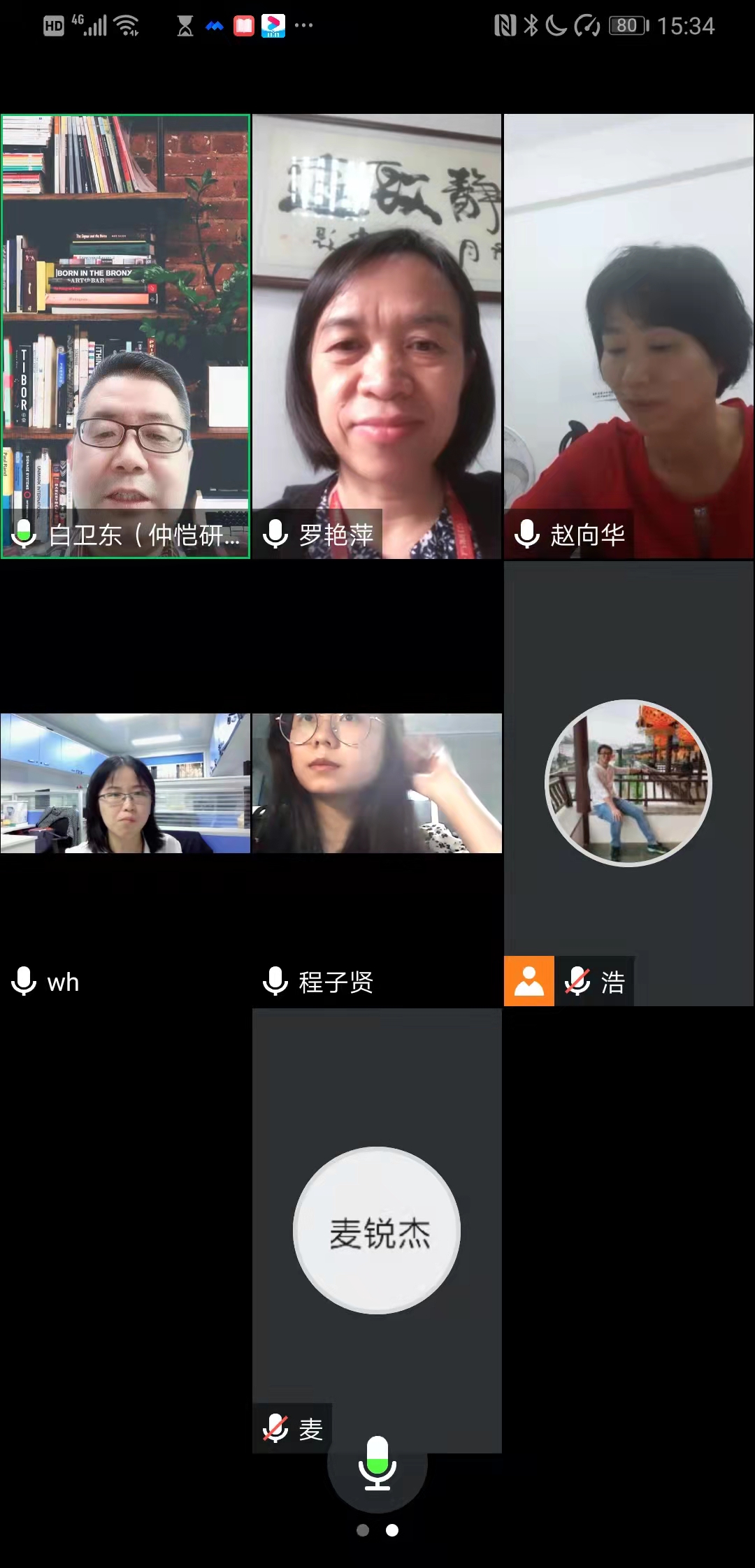Screen dimensions: 755x1568
Task: Open 白卫东's video tile
Action: click(x=126, y=335)
